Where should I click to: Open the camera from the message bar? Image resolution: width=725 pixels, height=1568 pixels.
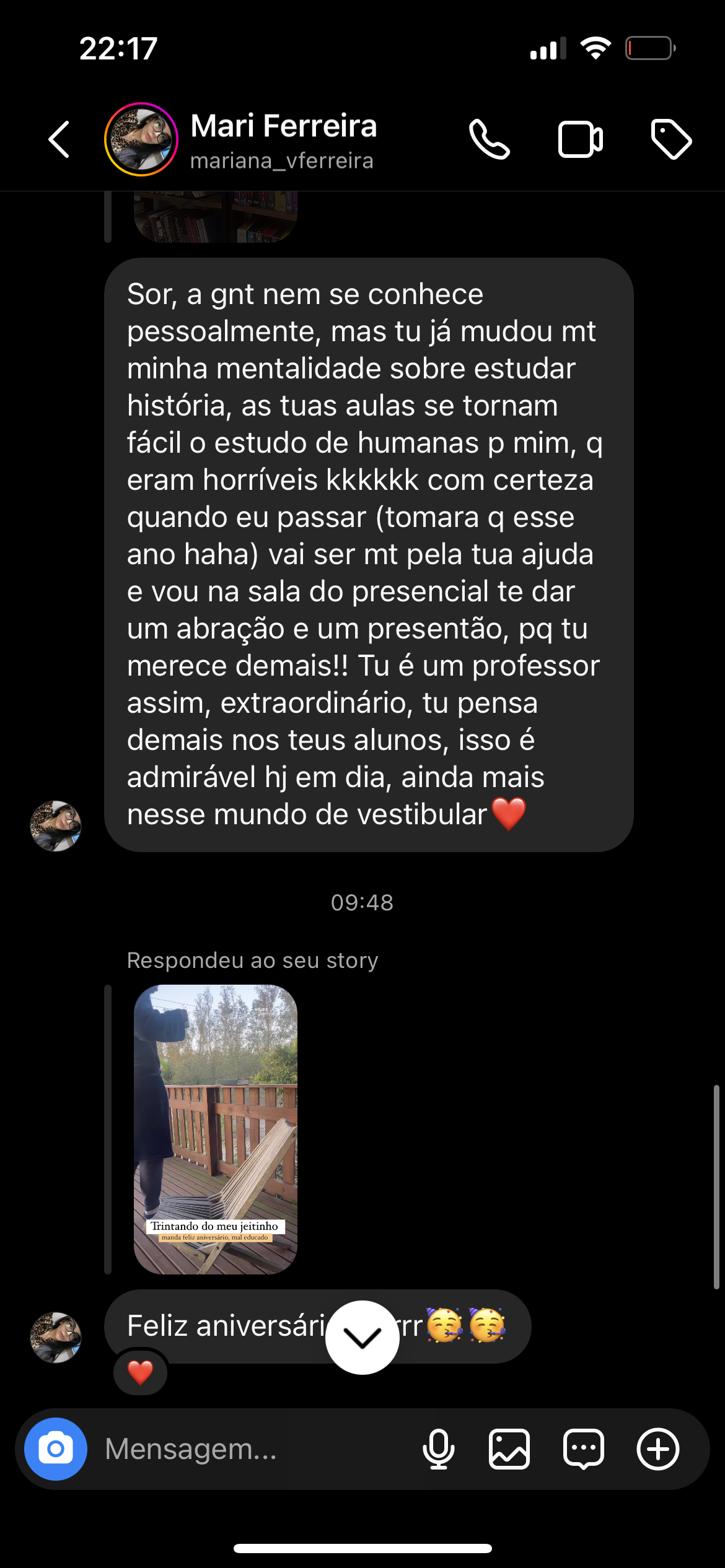click(x=56, y=1449)
